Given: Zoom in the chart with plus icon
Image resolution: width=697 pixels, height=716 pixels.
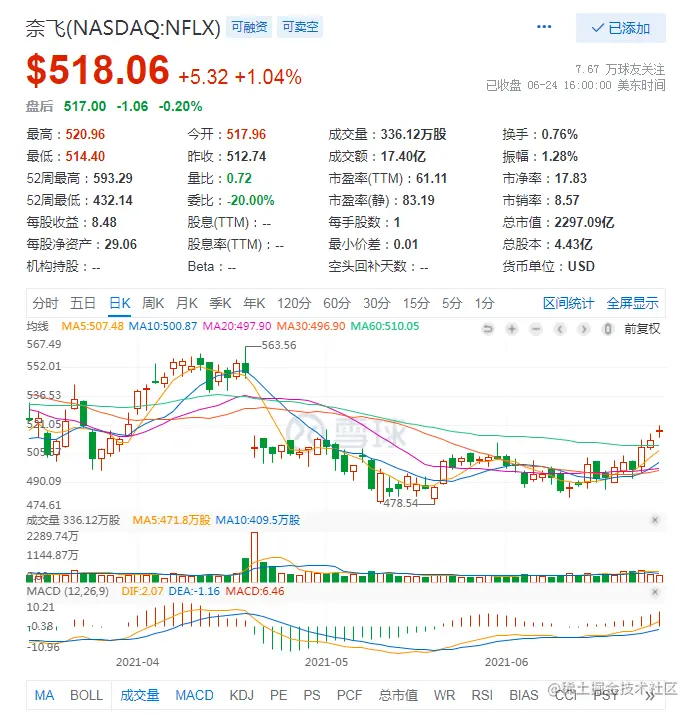Looking at the screenshot, I should tap(512, 328).
